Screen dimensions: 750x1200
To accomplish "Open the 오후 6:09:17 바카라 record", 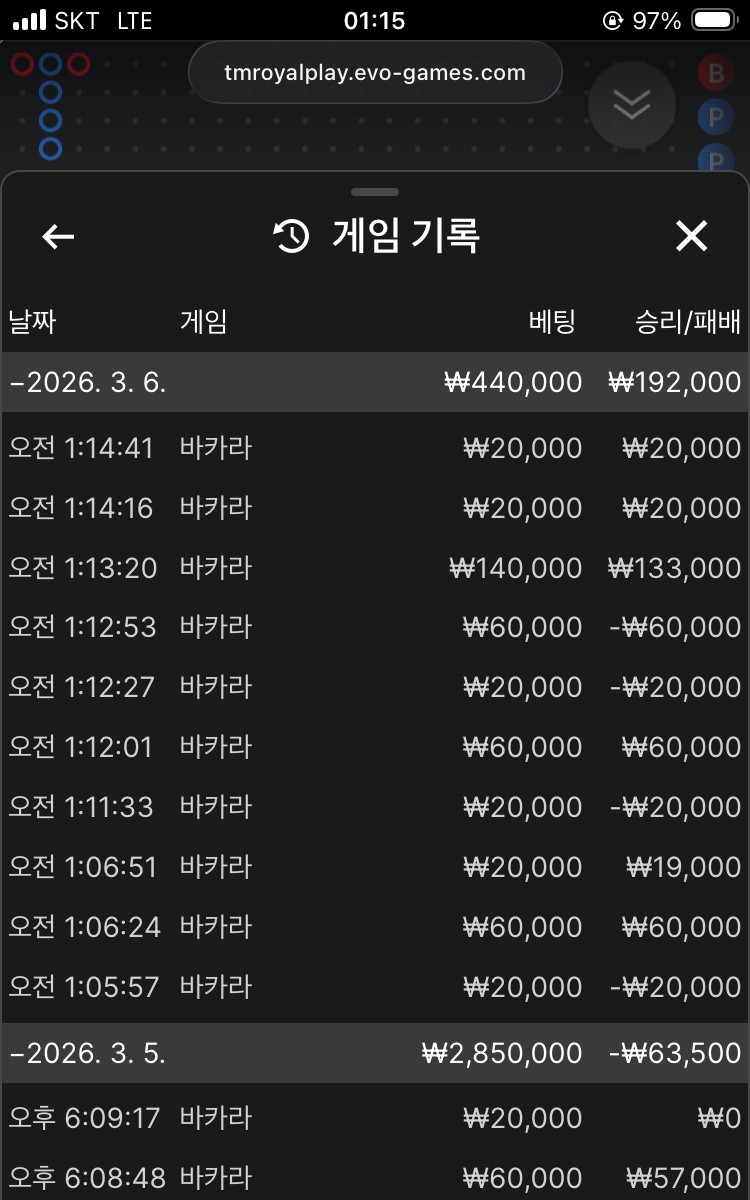I will click(375, 1117).
